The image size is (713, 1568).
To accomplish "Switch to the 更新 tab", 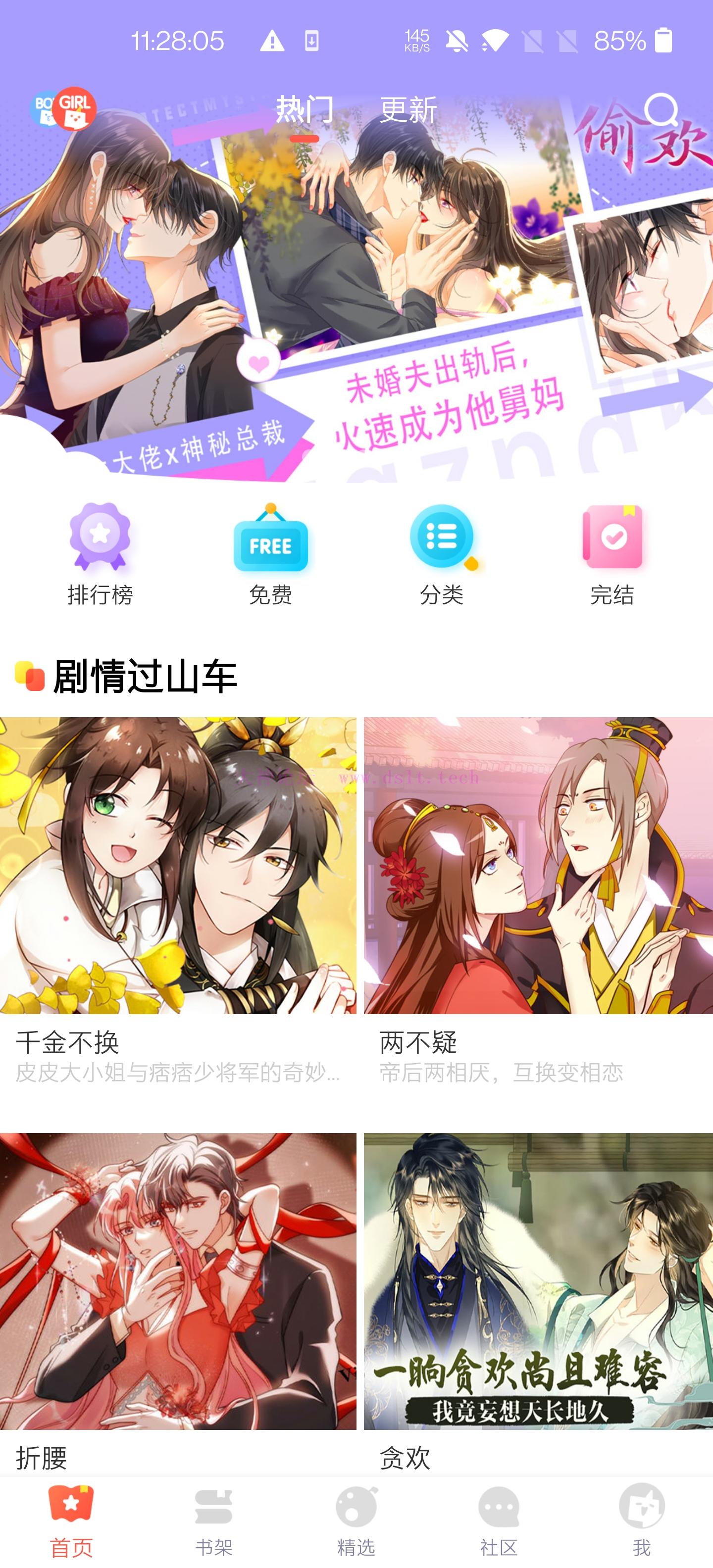I will coord(408,110).
